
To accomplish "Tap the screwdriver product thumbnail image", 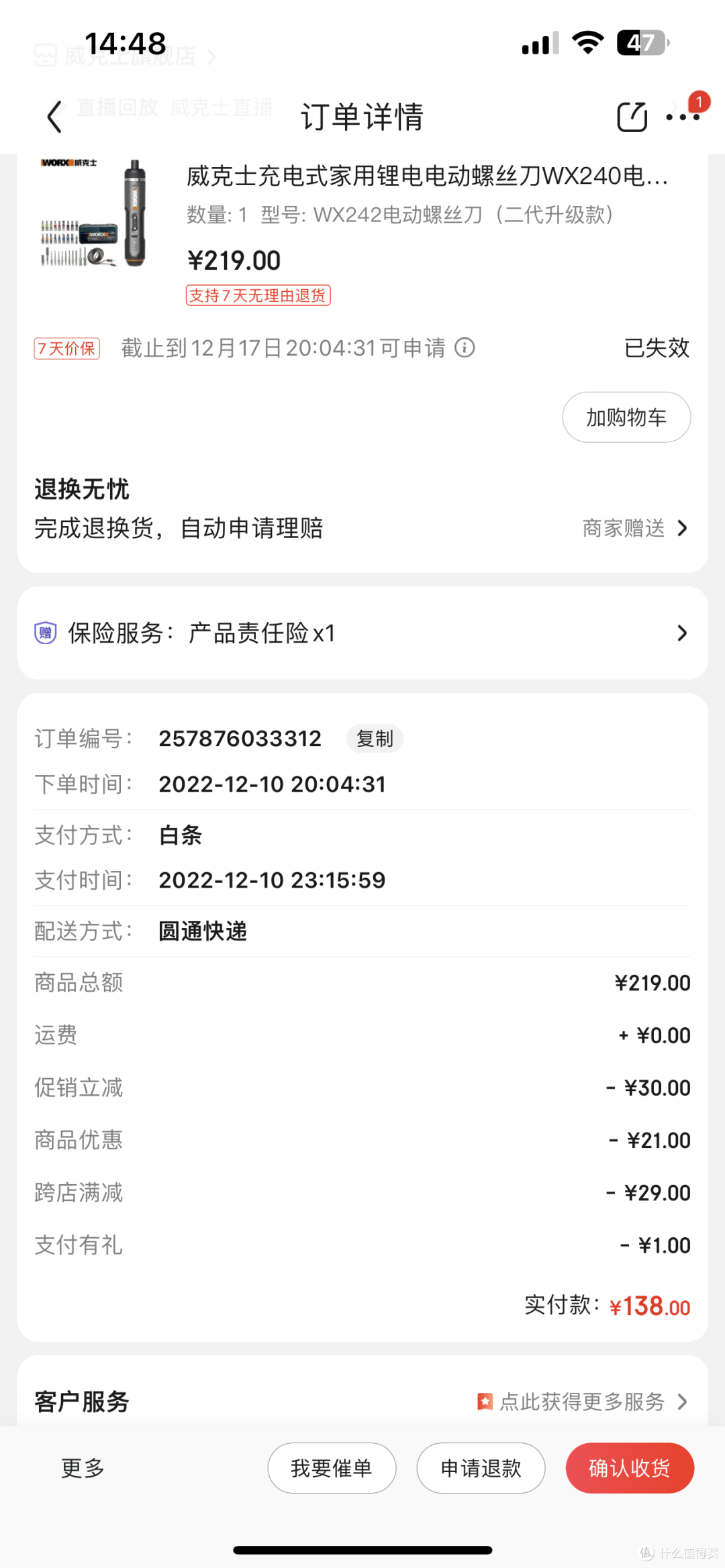I will coord(94,221).
